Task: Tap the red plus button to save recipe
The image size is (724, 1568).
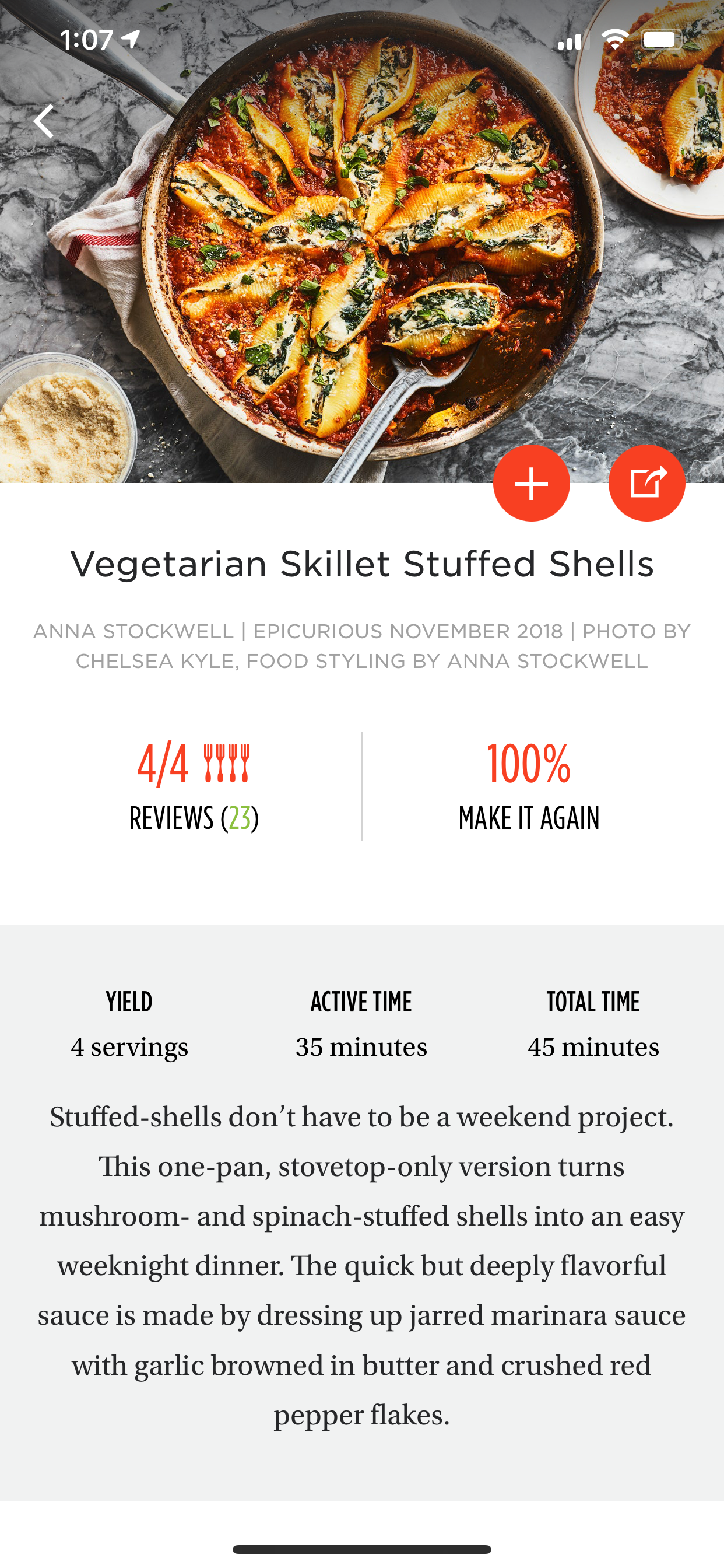Action: click(x=531, y=482)
